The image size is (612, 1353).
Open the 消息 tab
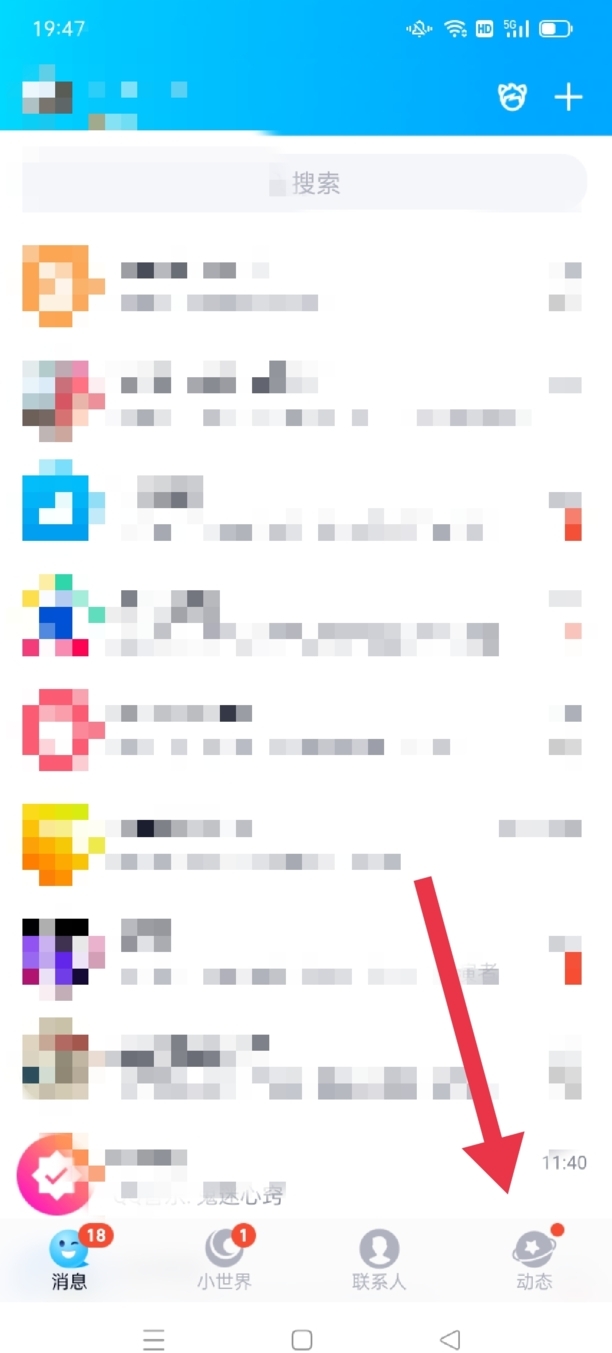tap(69, 1260)
